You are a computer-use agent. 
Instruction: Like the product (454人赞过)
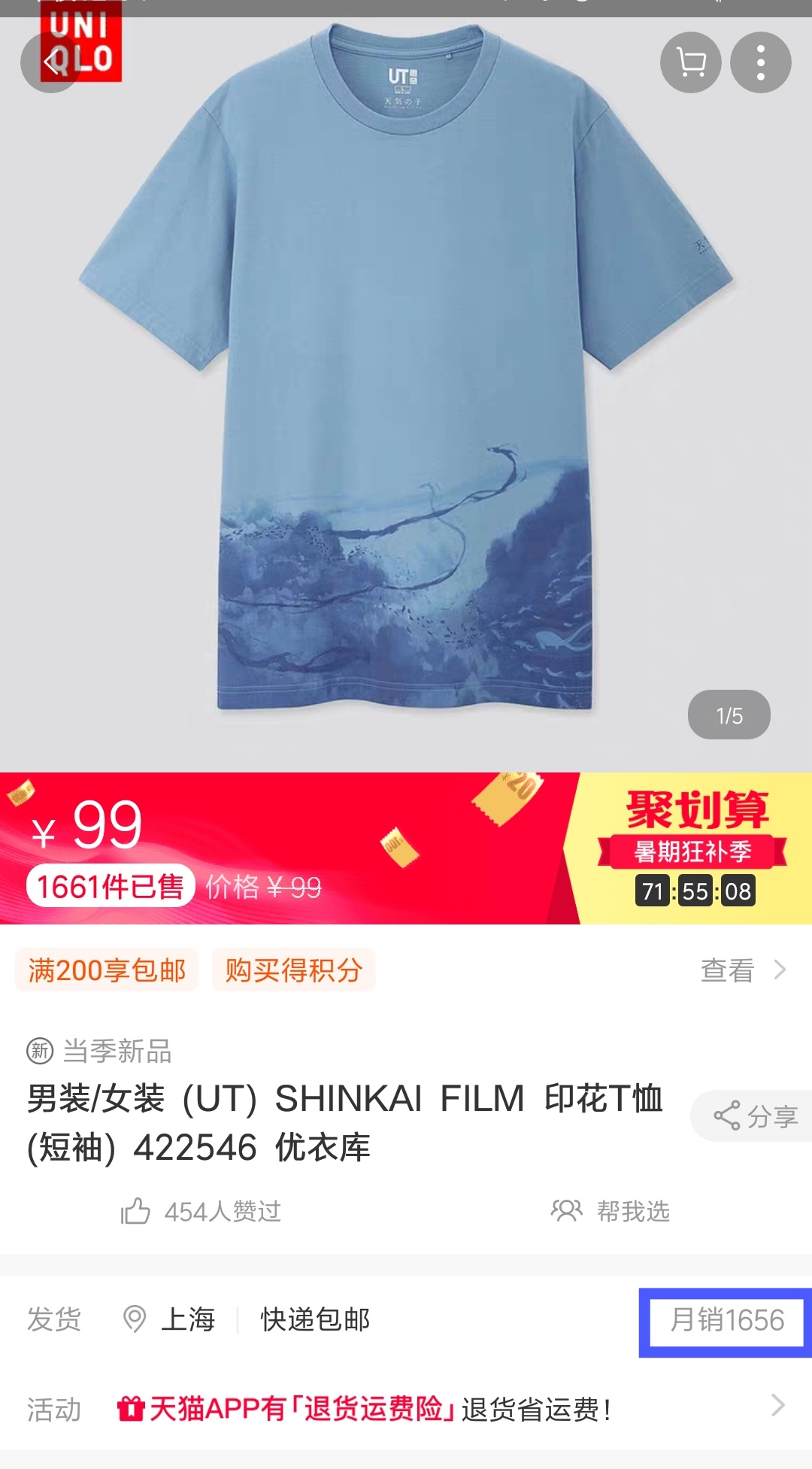tap(201, 1211)
